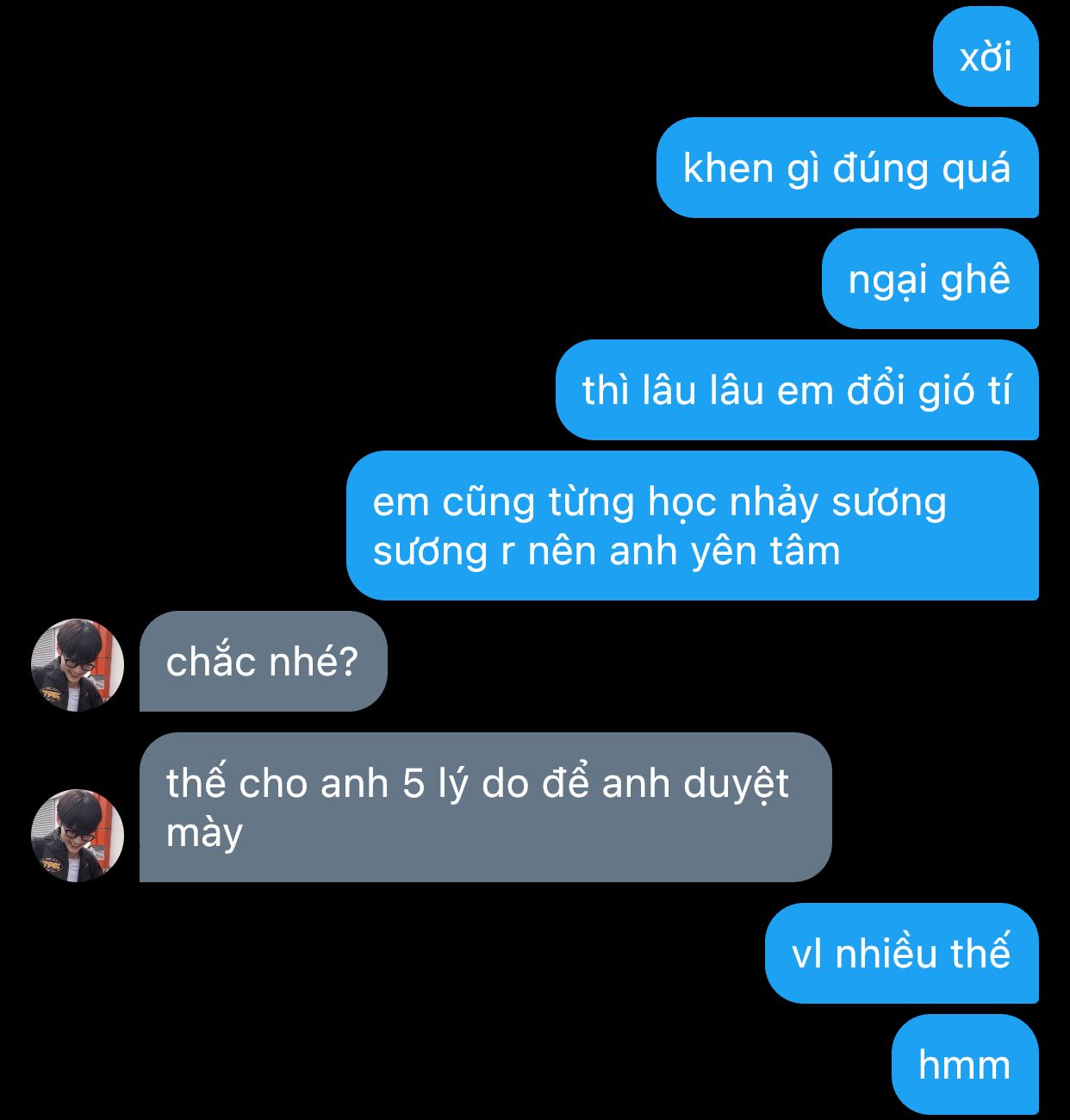Open avatar beside "thế cho anh 5 lý do" message
The image size is (1070, 1120).
78,835
